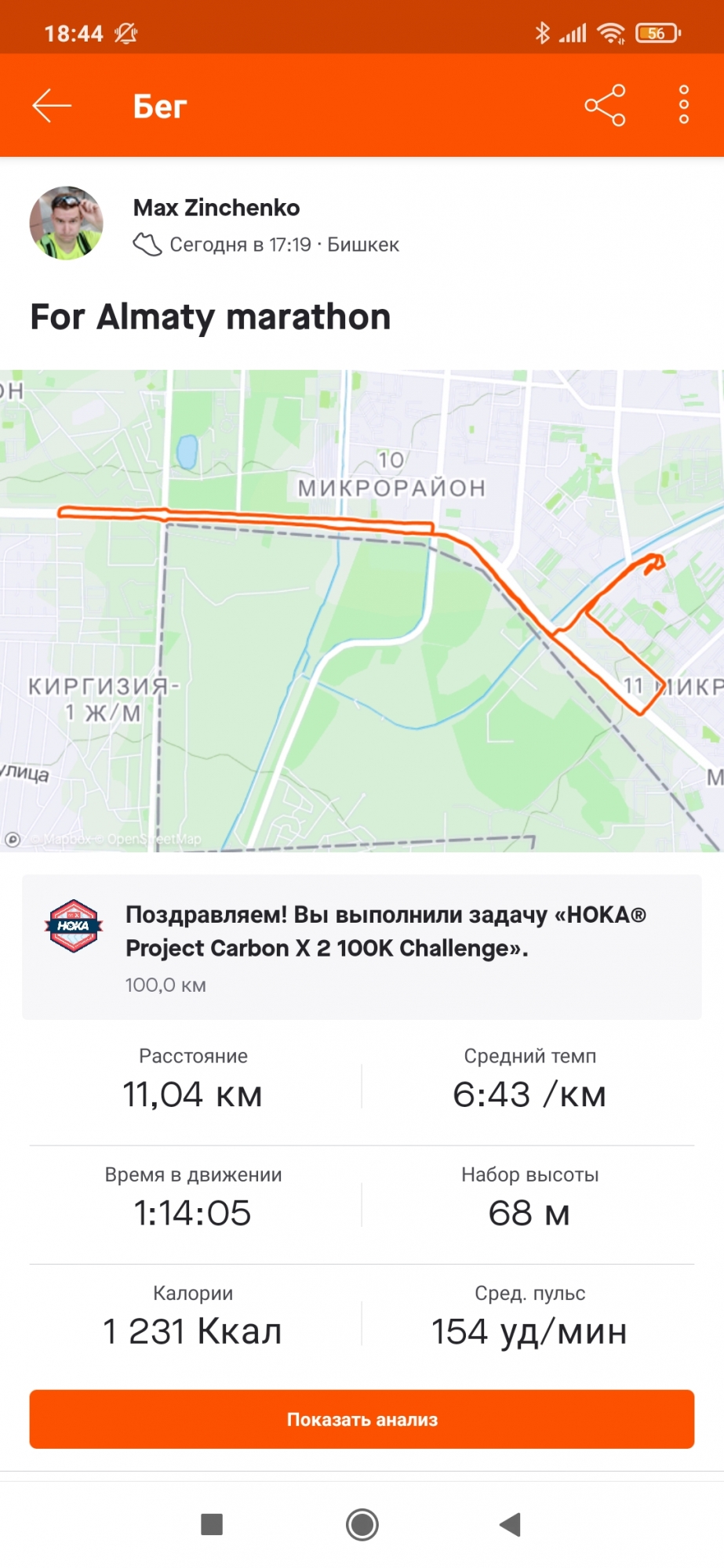The width and height of the screenshot is (724, 1568).
Task: Share this running activity
Action: [x=605, y=106]
